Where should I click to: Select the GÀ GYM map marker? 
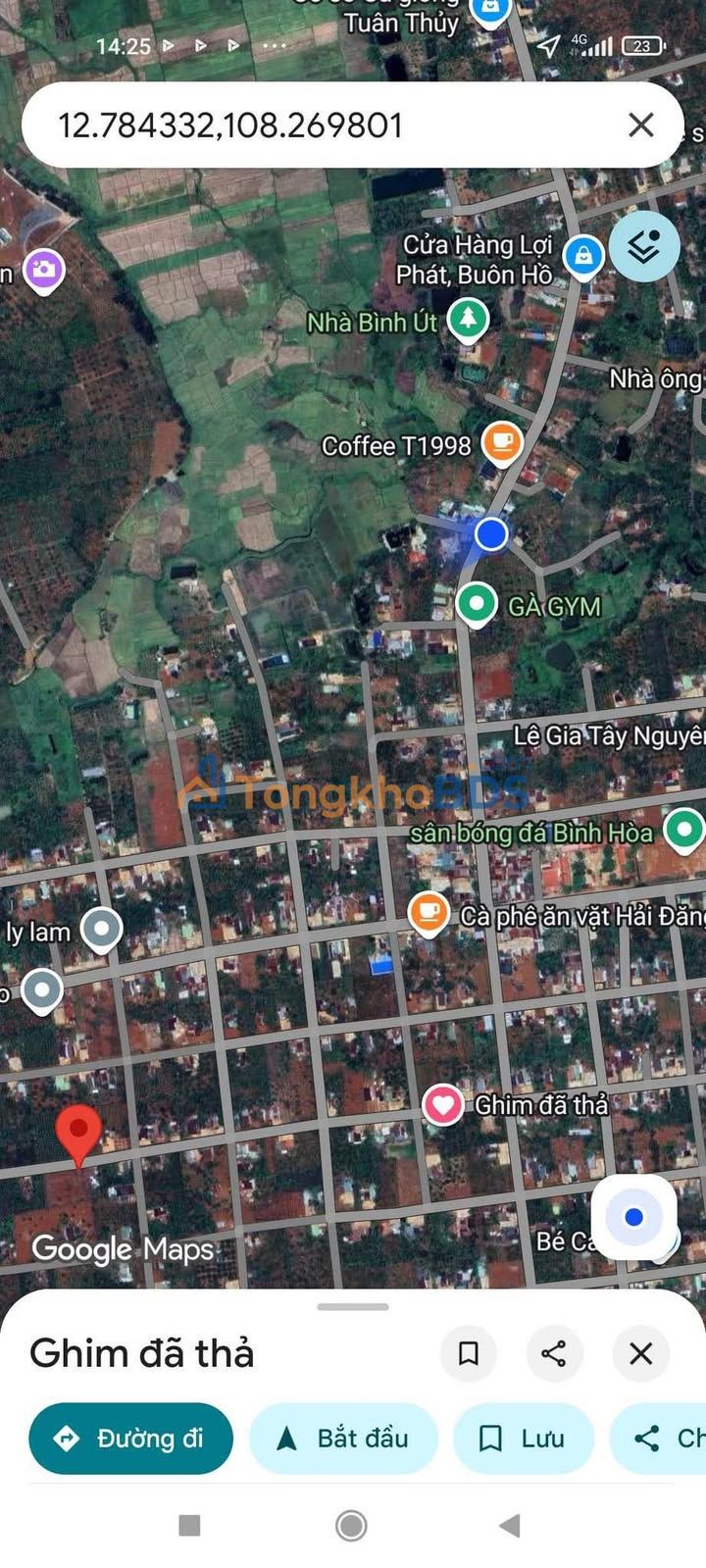477,604
